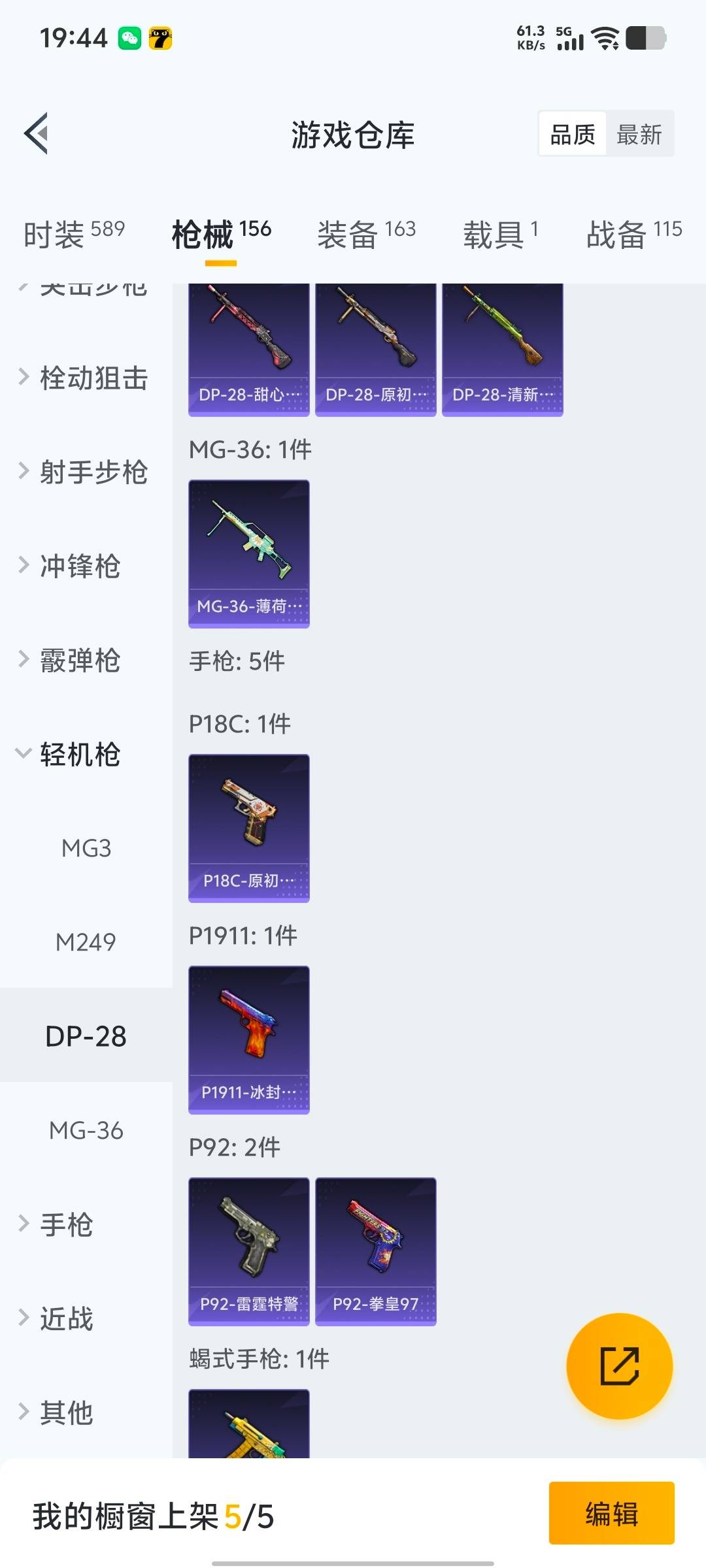Select MG3 in the sidebar
The height and width of the screenshot is (1568, 706).
pos(85,849)
